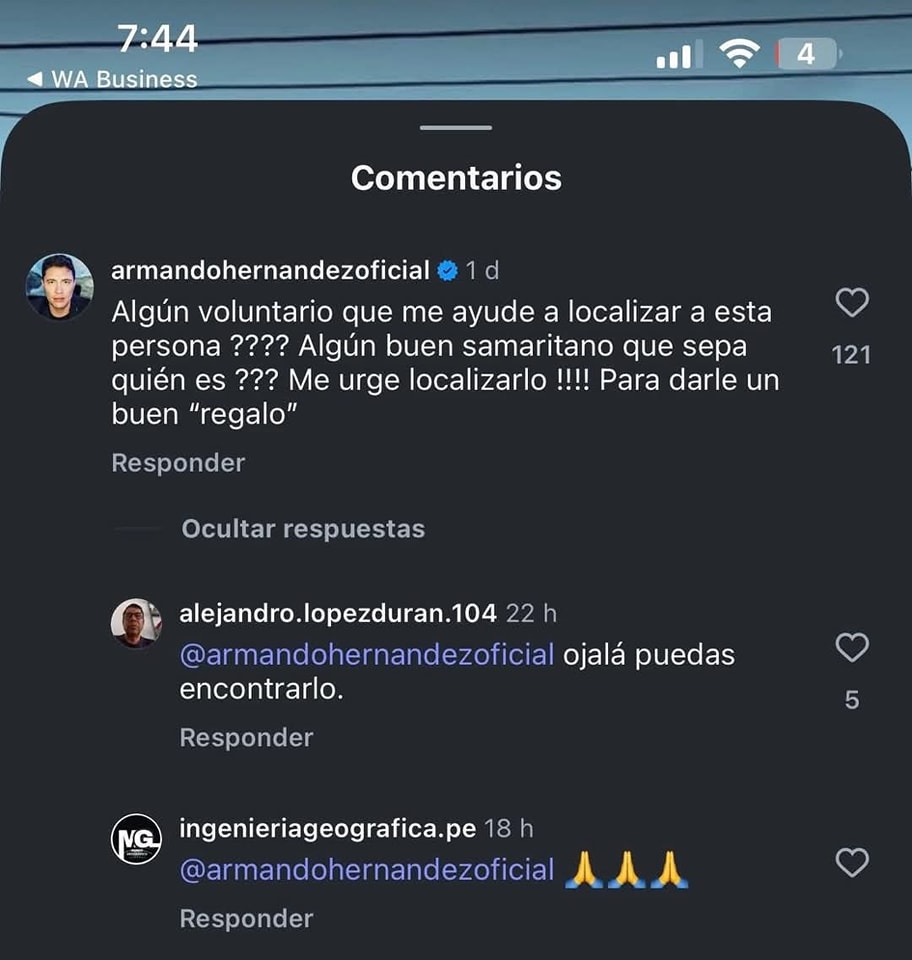
Task: Tap the @armandohernandezoficial mention in ingenieriageografica.pe's reply
Action: click(x=366, y=870)
